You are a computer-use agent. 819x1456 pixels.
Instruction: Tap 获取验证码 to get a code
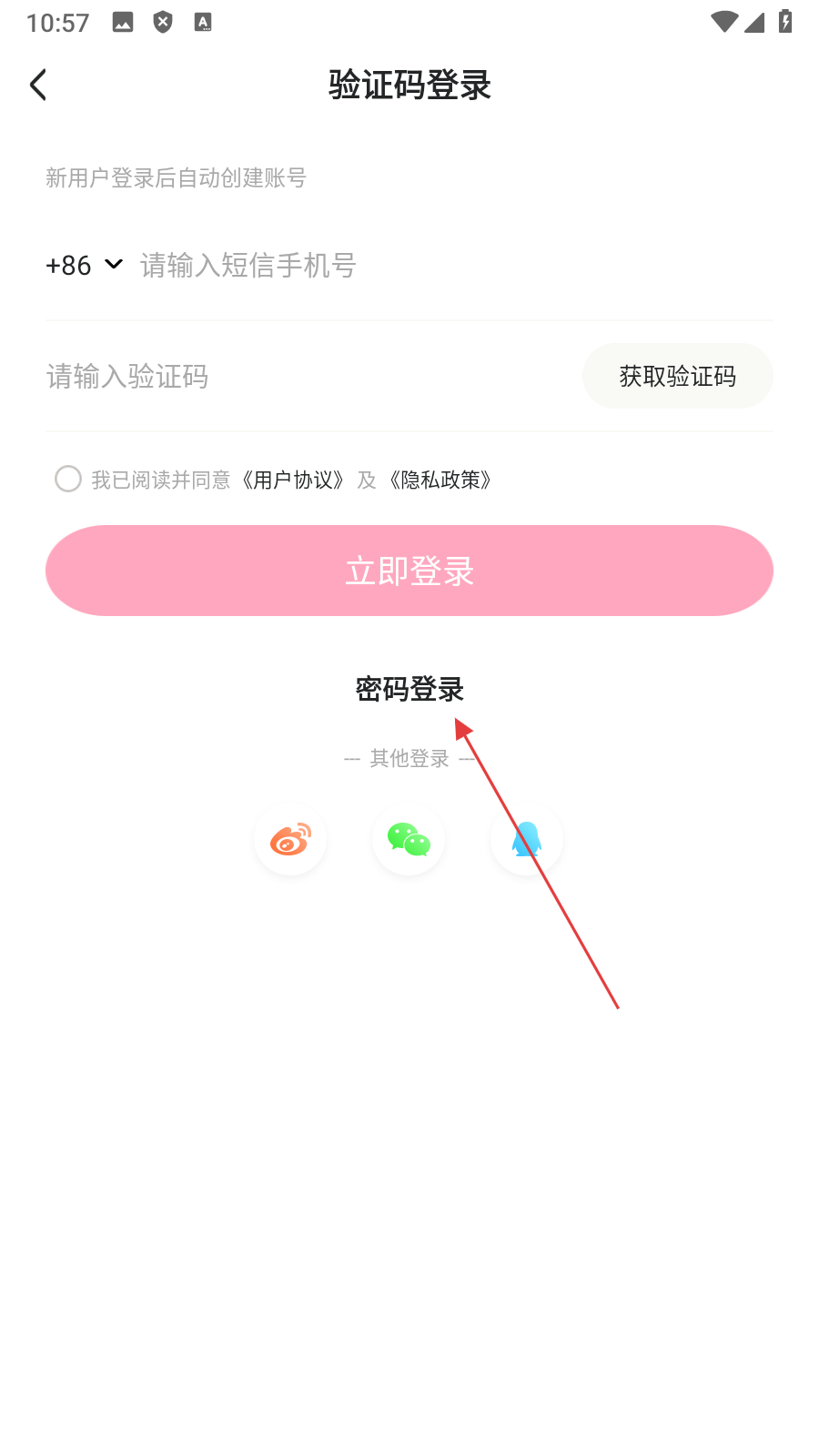click(677, 376)
